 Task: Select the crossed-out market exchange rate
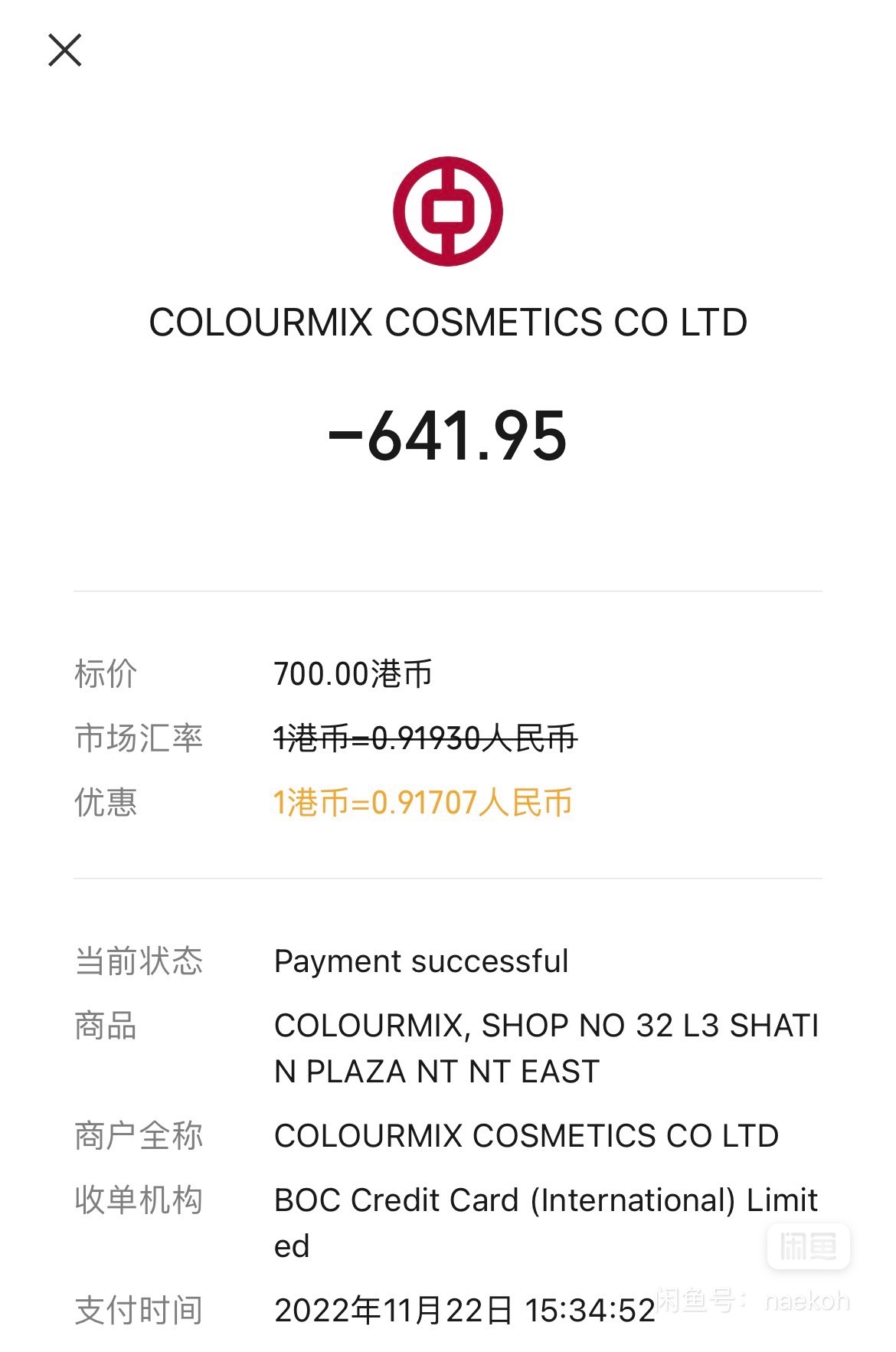pyautogui.click(x=427, y=738)
